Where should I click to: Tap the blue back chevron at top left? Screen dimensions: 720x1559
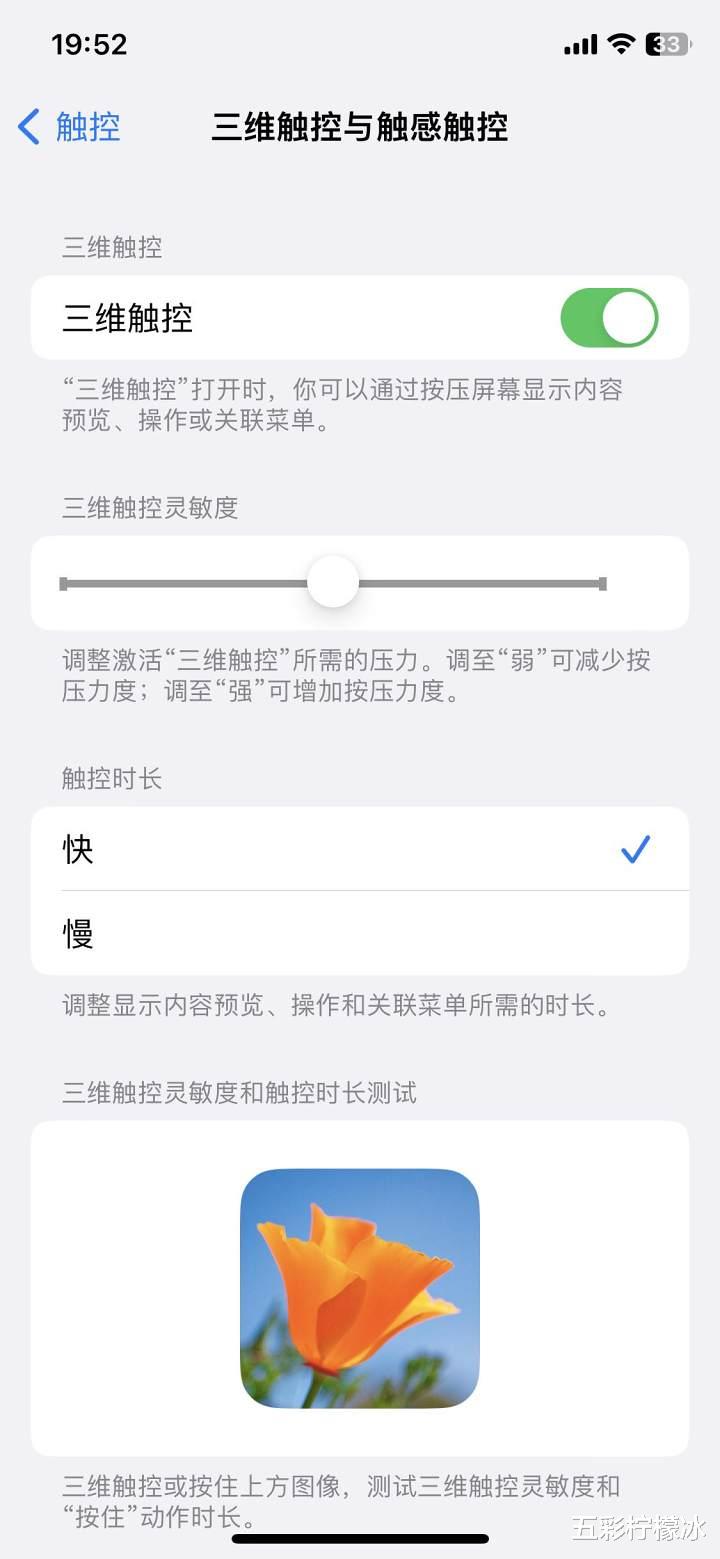[26, 126]
